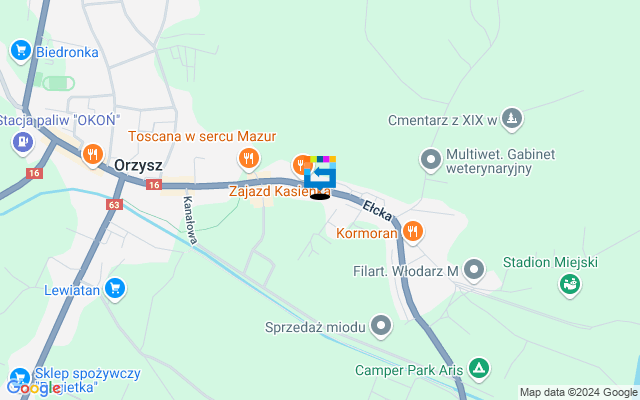Select the Stacja paliw OKOŃ fuel marker
Screen dimensions: 640x400
coord(20,142)
